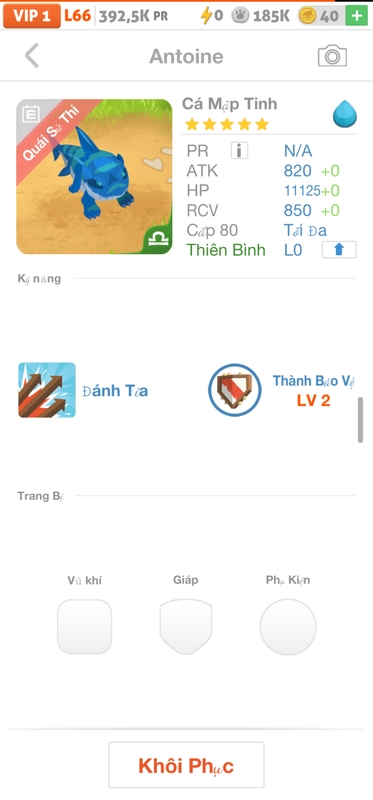The width and height of the screenshot is (373, 800).
Task: Tap the Khôi Phục button
Action: coord(186,765)
